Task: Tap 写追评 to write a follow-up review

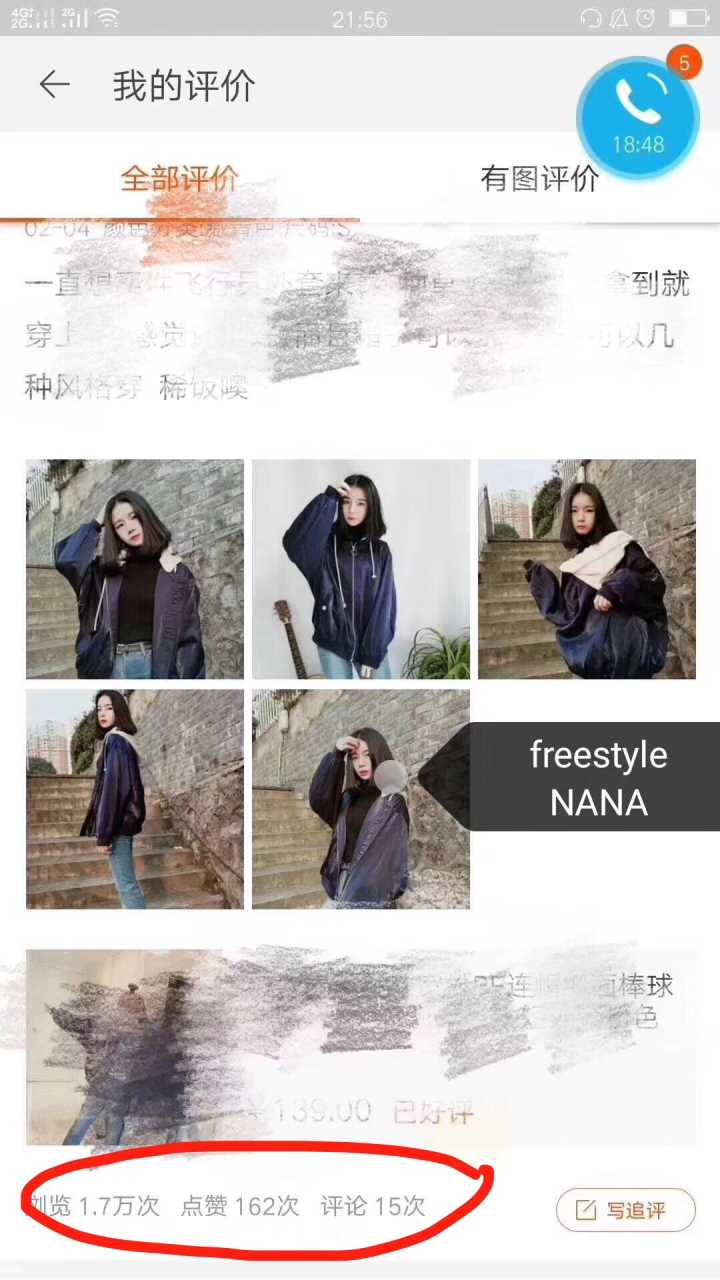Action: tap(625, 1211)
